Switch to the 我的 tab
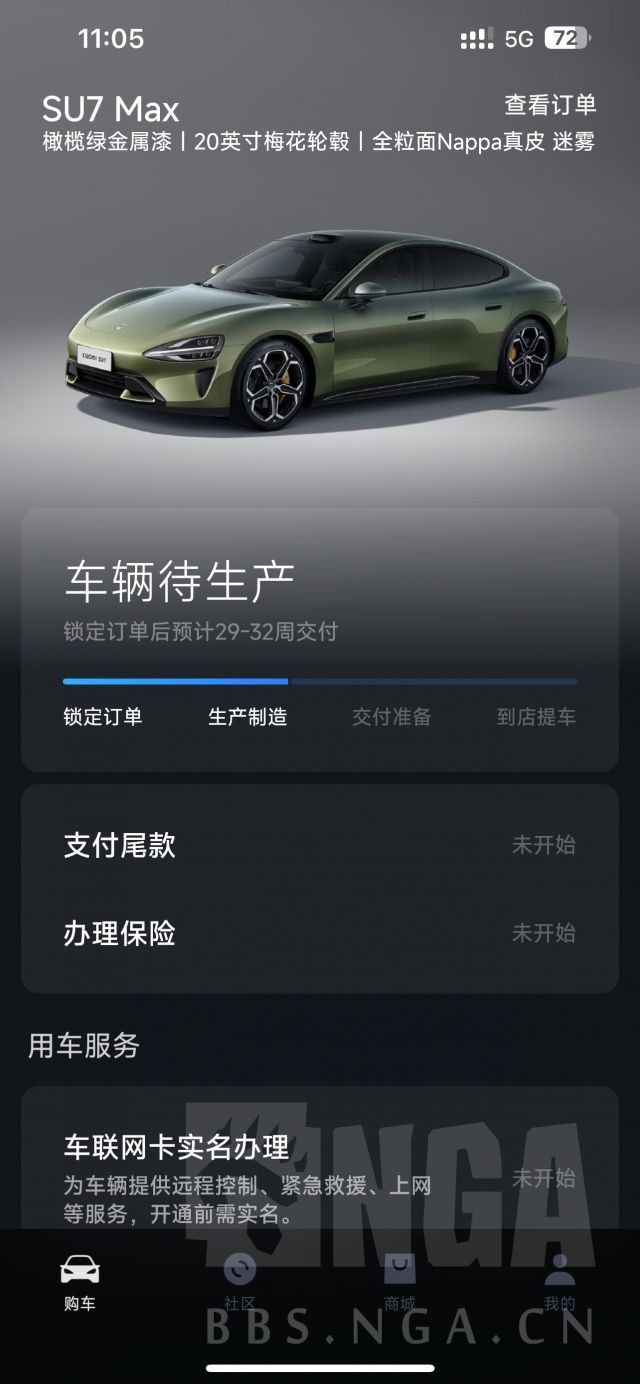Image resolution: width=640 pixels, height=1384 pixels. point(560,1282)
